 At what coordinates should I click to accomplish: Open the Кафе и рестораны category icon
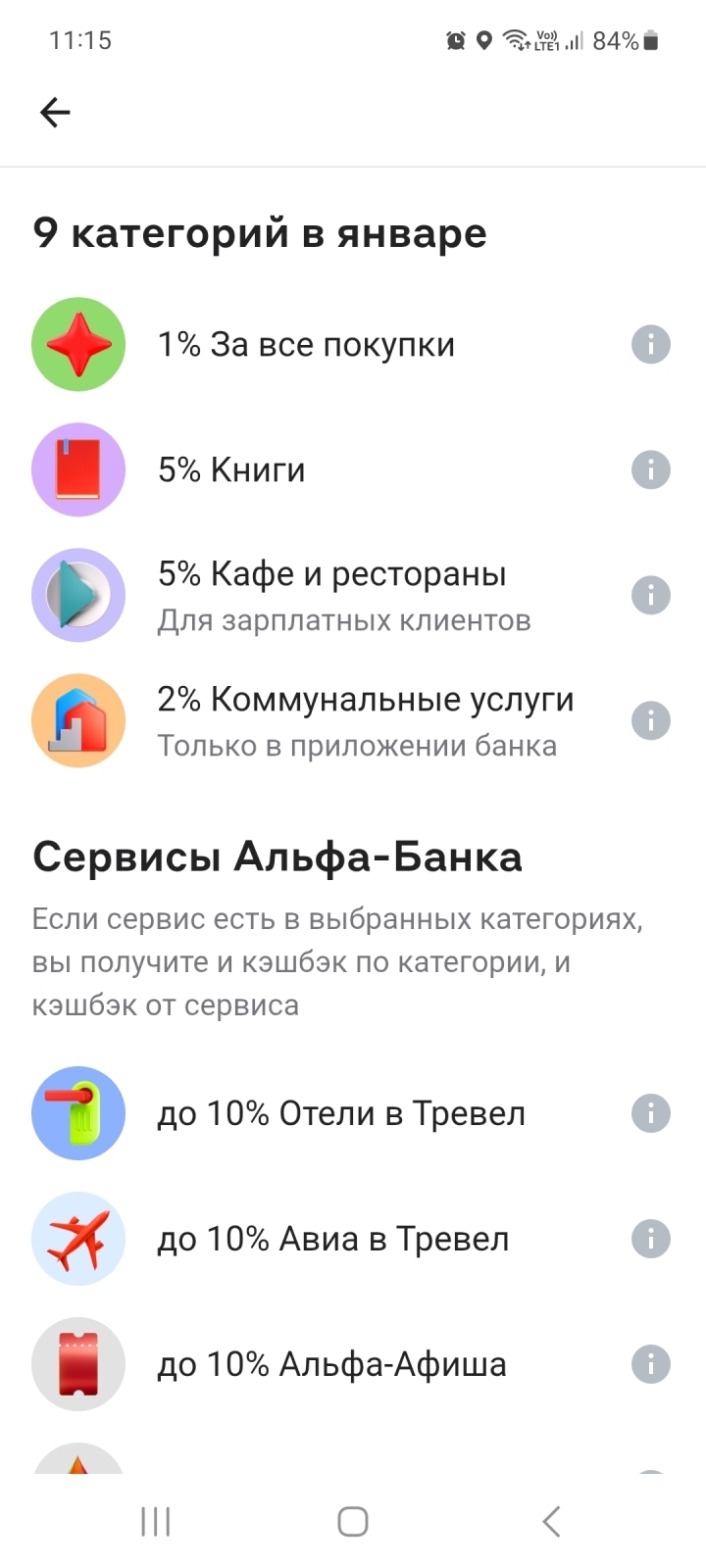(78, 595)
